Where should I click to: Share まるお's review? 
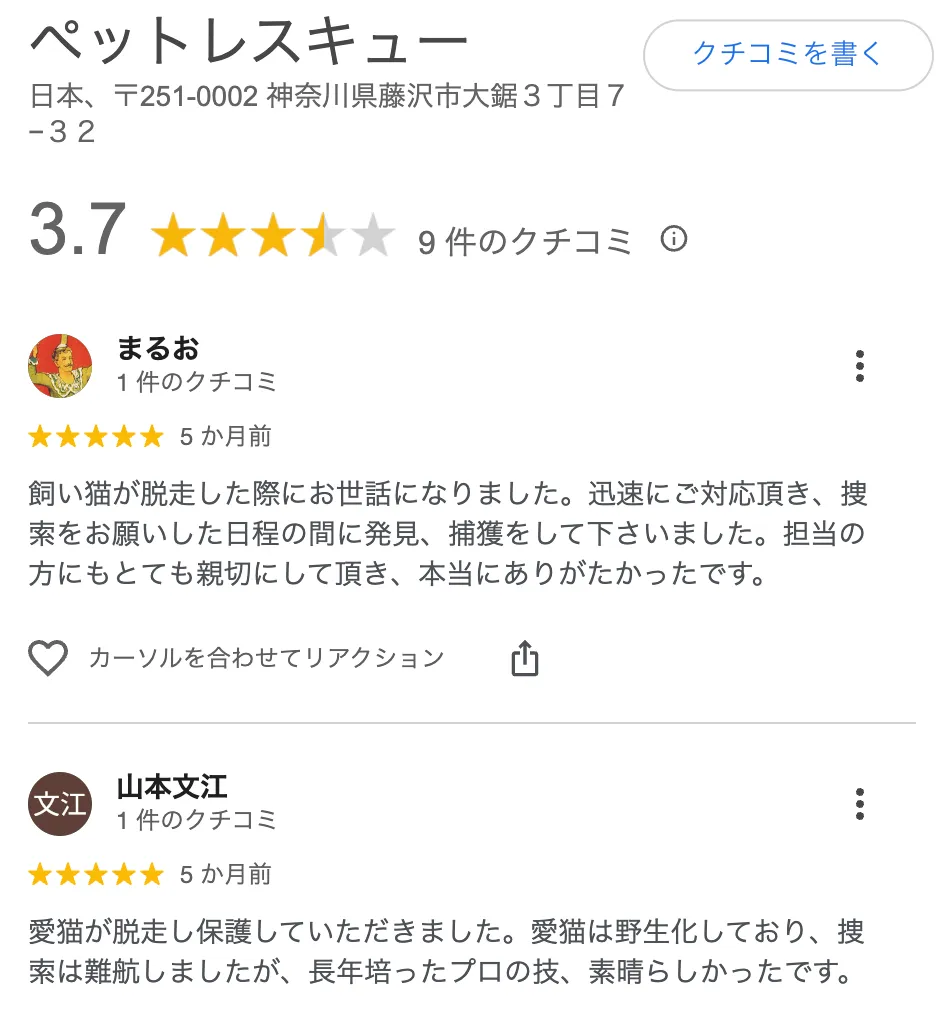524,658
